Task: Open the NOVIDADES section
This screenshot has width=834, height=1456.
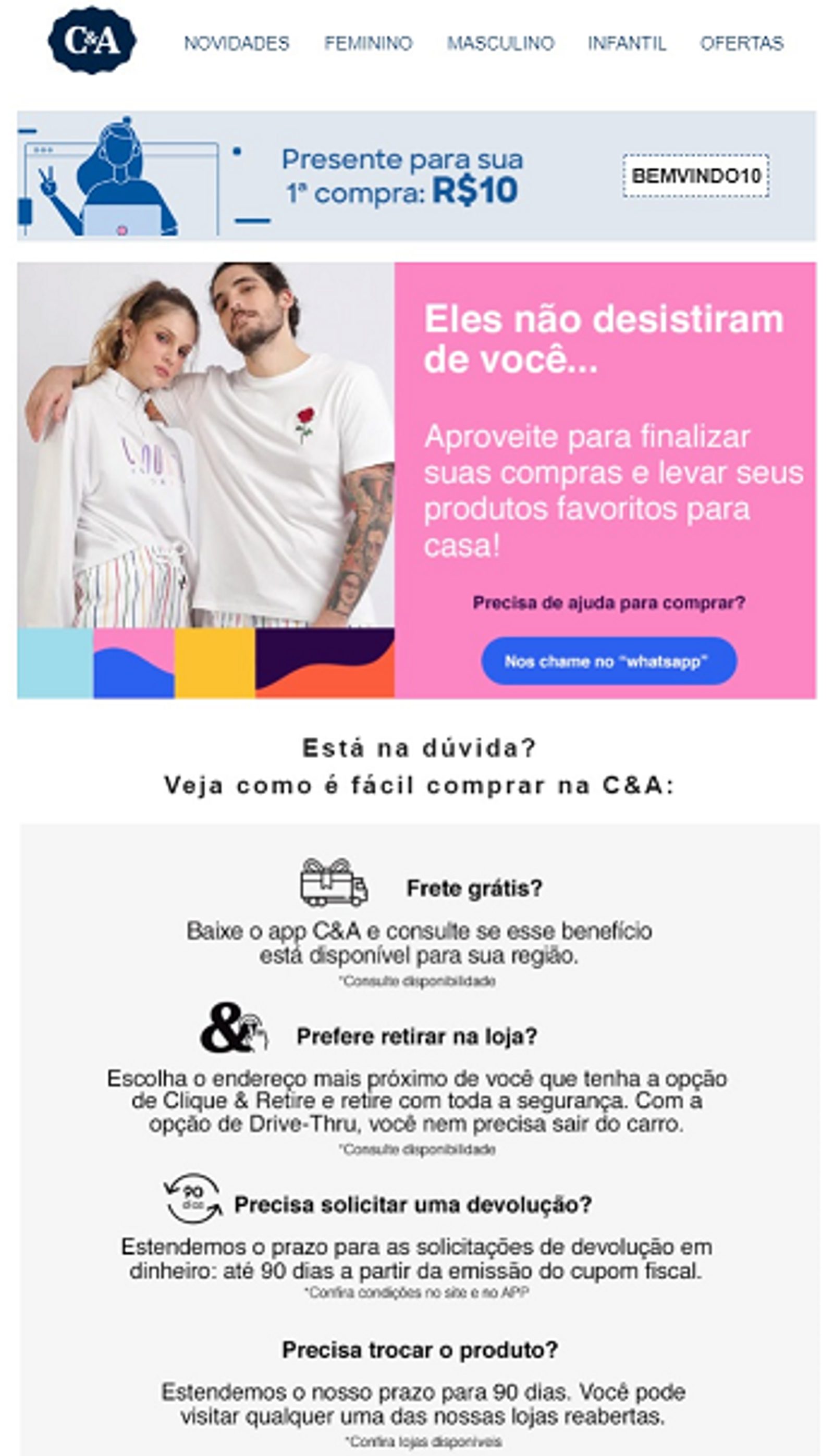Action: (x=237, y=44)
